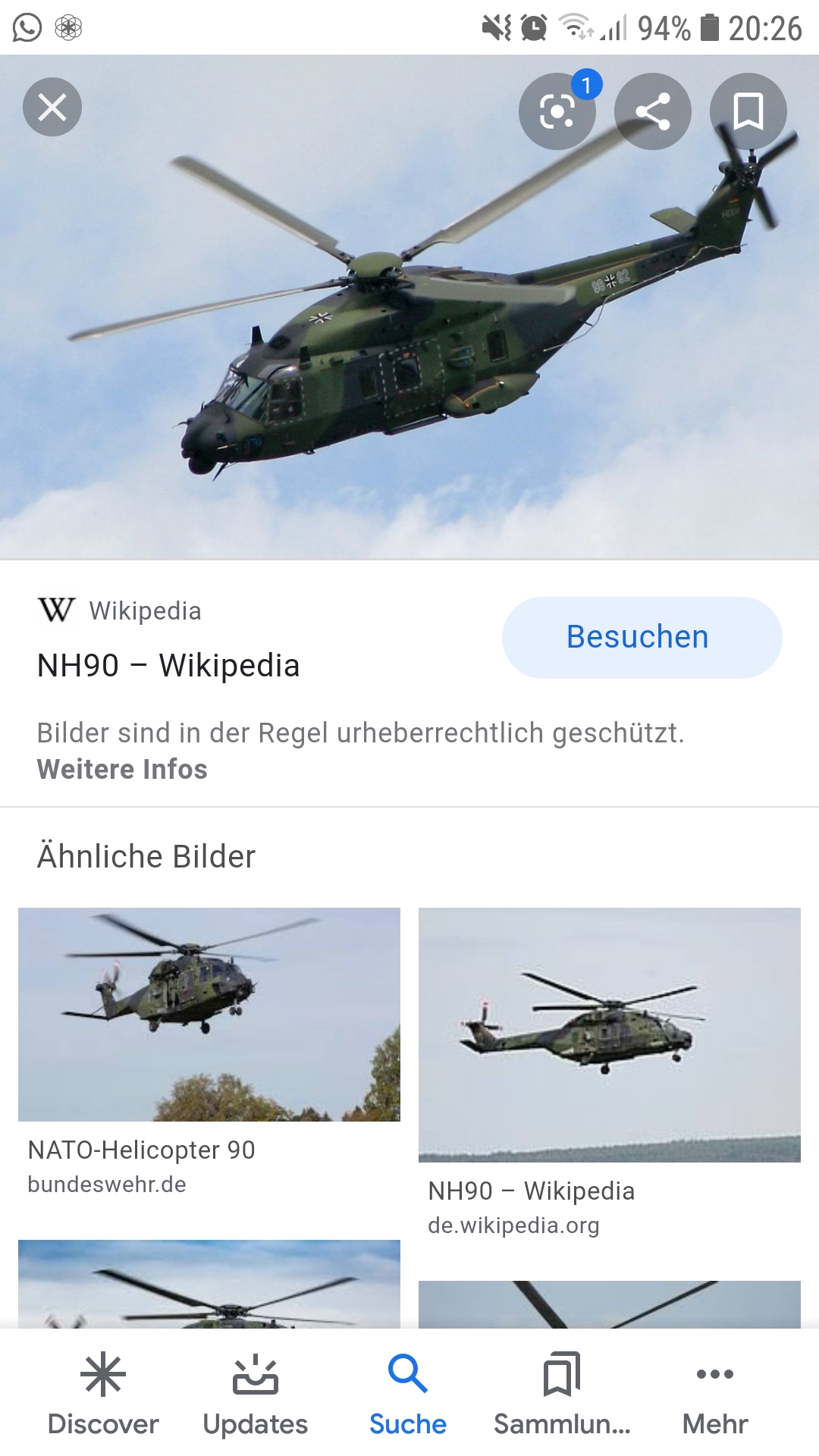
Task: Save image to collections with bookmark
Action: click(x=748, y=111)
